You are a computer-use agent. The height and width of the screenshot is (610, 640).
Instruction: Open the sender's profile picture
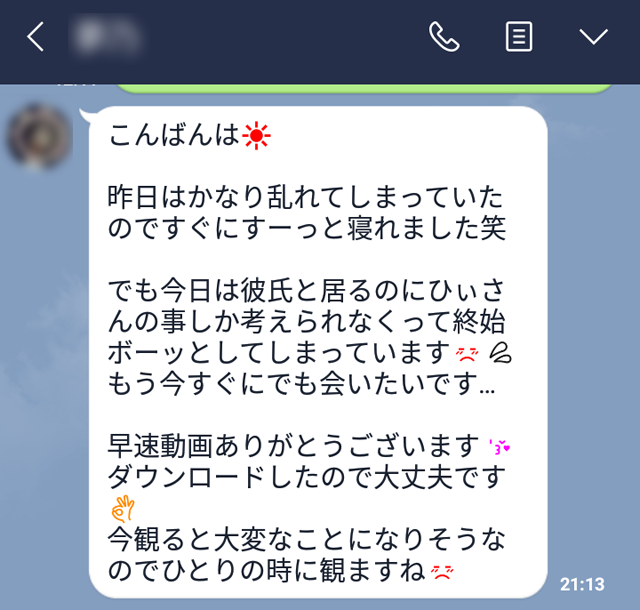click(x=40, y=137)
